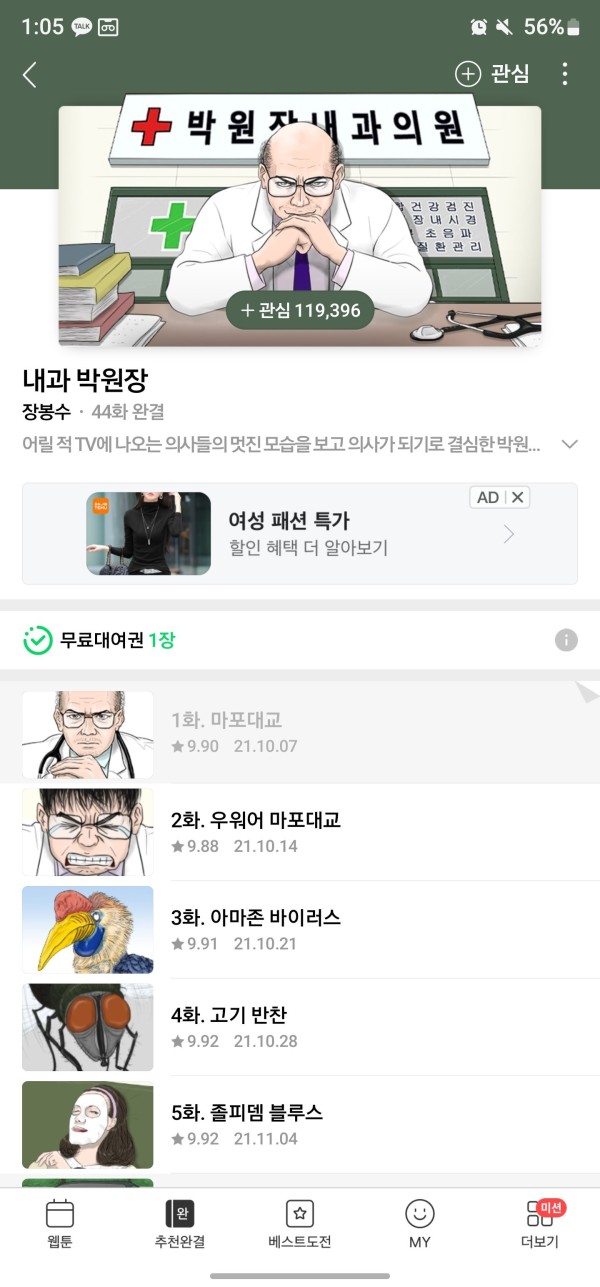Read 3화. 아마존 바이러스

[300, 929]
